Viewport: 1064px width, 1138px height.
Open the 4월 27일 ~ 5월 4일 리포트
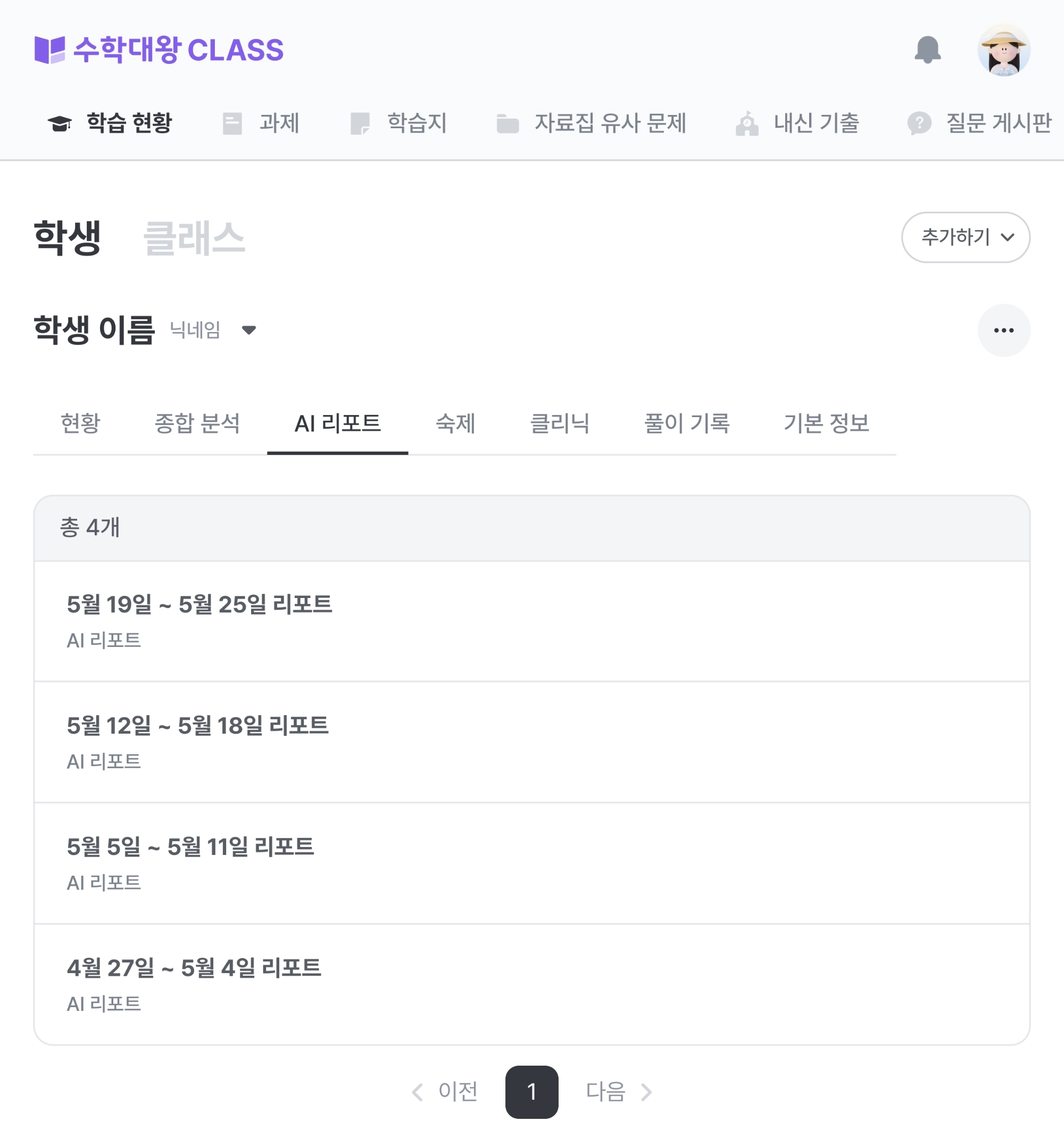coord(531,985)
